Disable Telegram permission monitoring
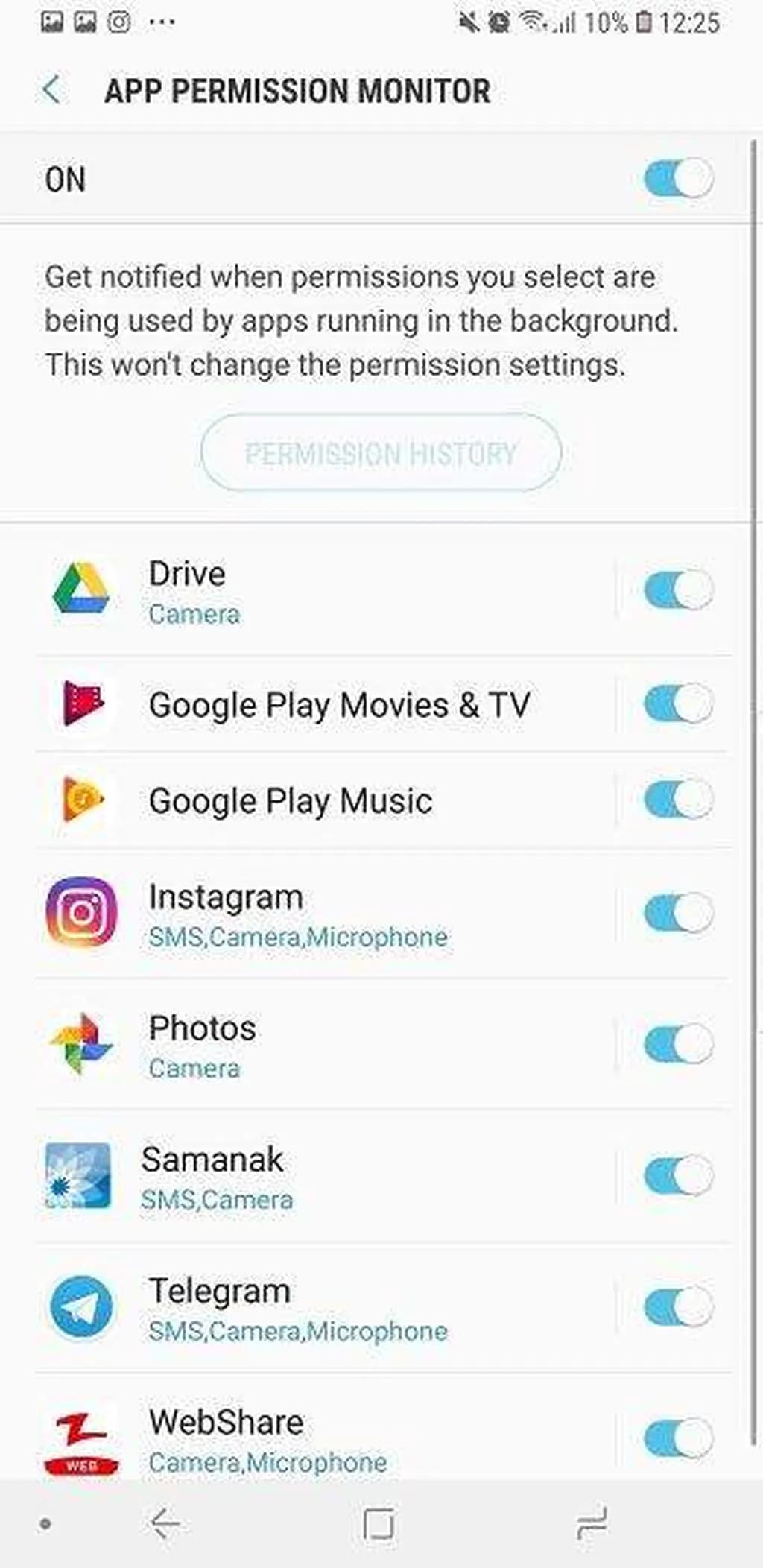Image resolution: width=763 pixels, height=1568 pixels. pos(678,1306)
